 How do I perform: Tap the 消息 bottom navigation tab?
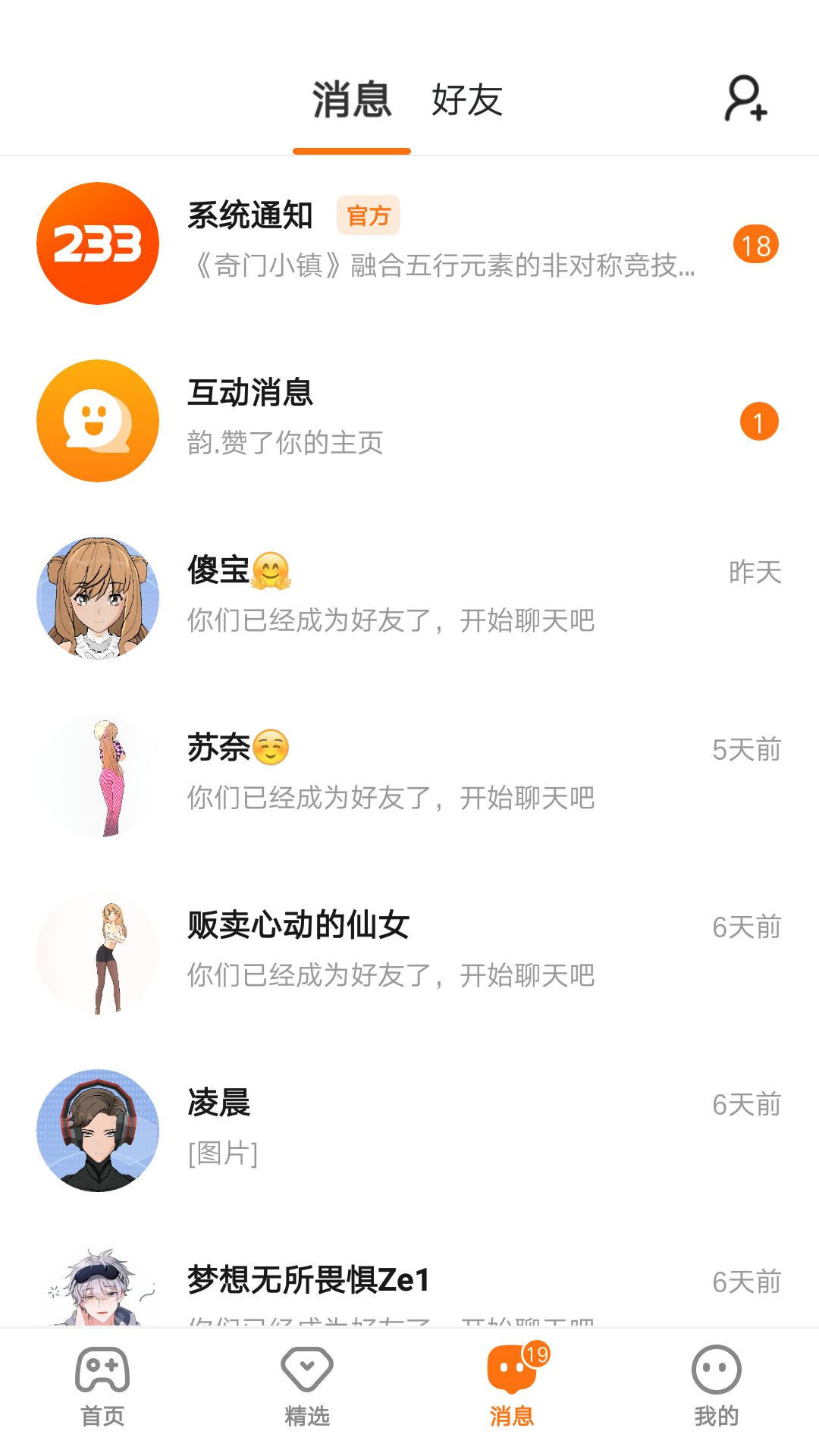click(512, 1386)
